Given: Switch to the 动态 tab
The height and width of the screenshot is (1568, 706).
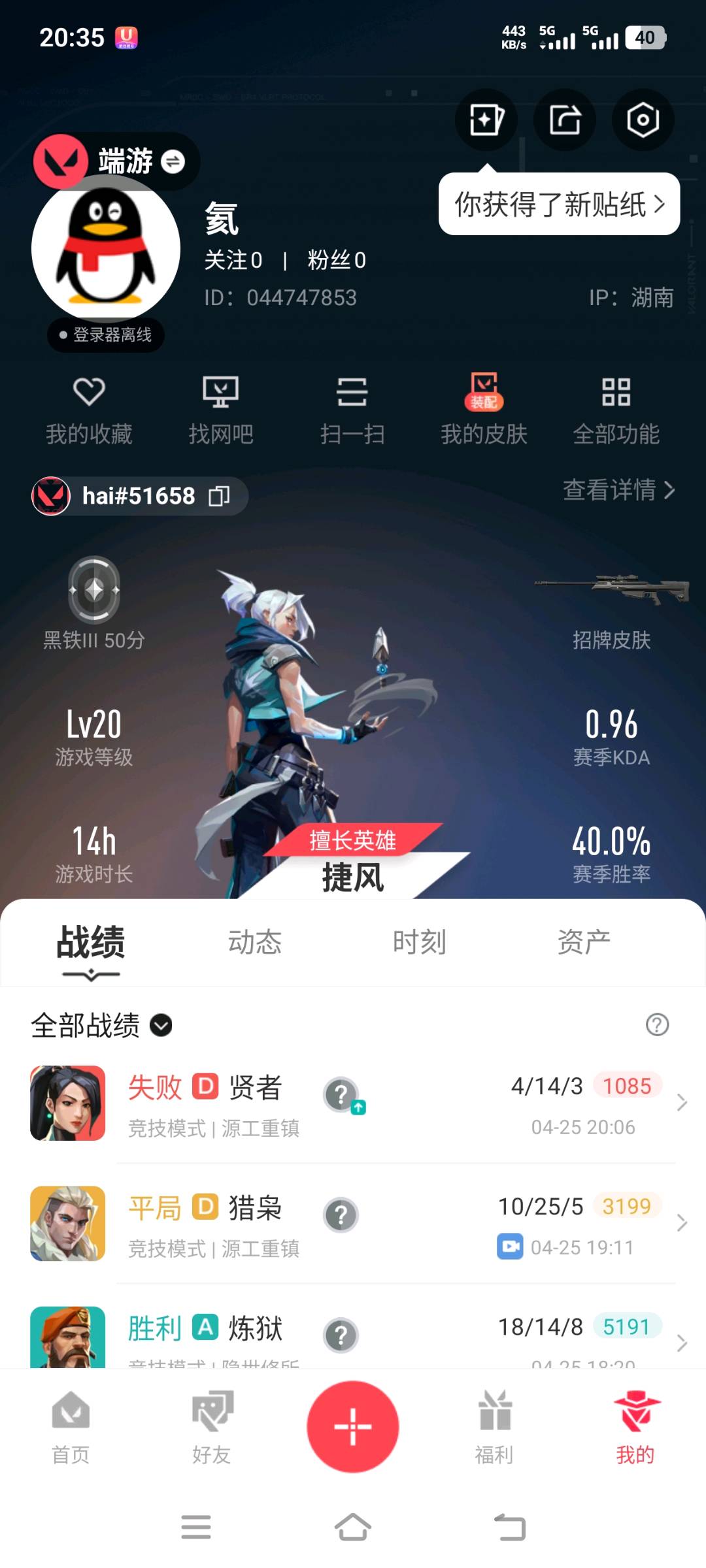Looking at the screenshot, I should click(255, 942).
